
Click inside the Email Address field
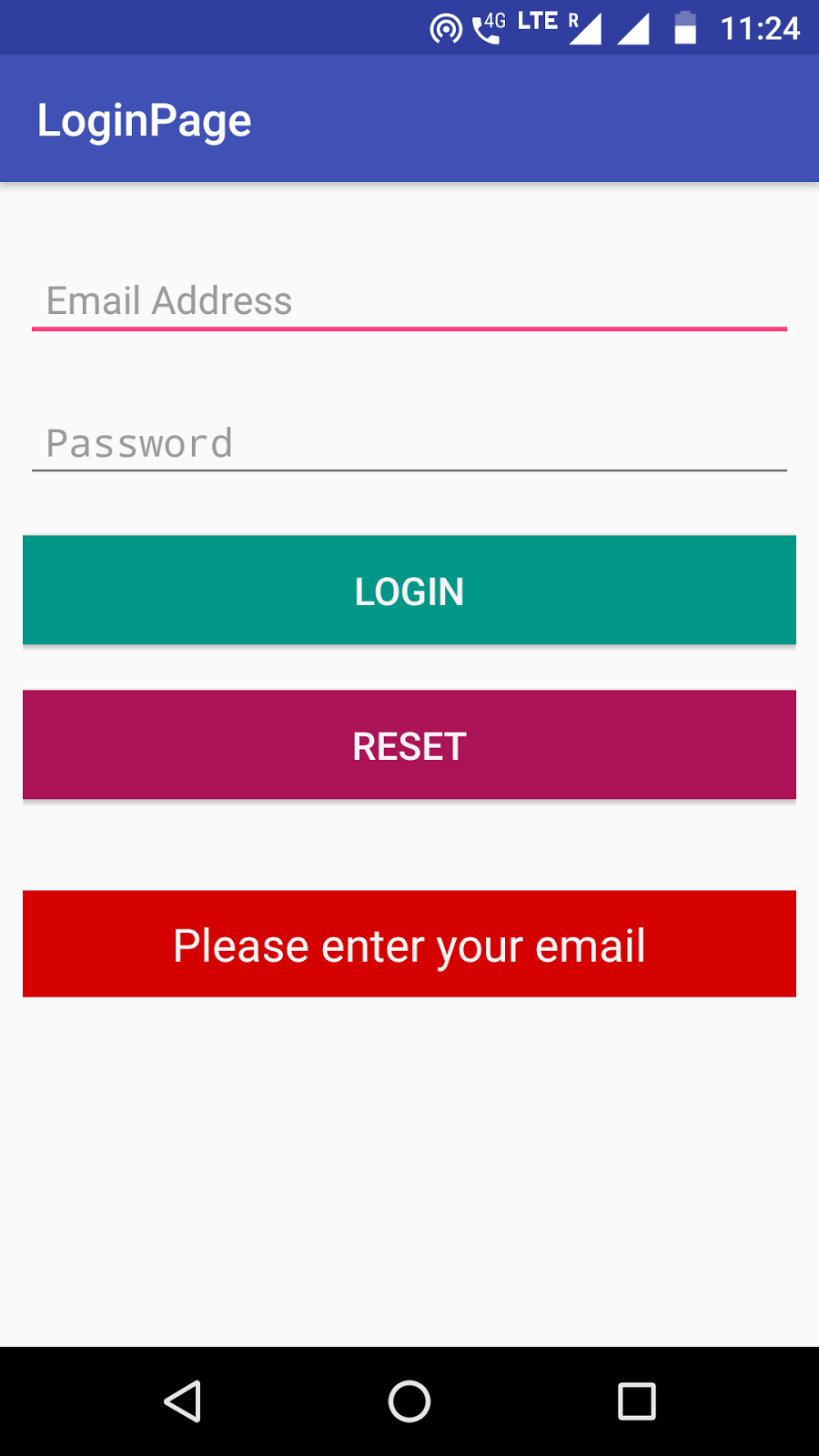click(409, 300)
